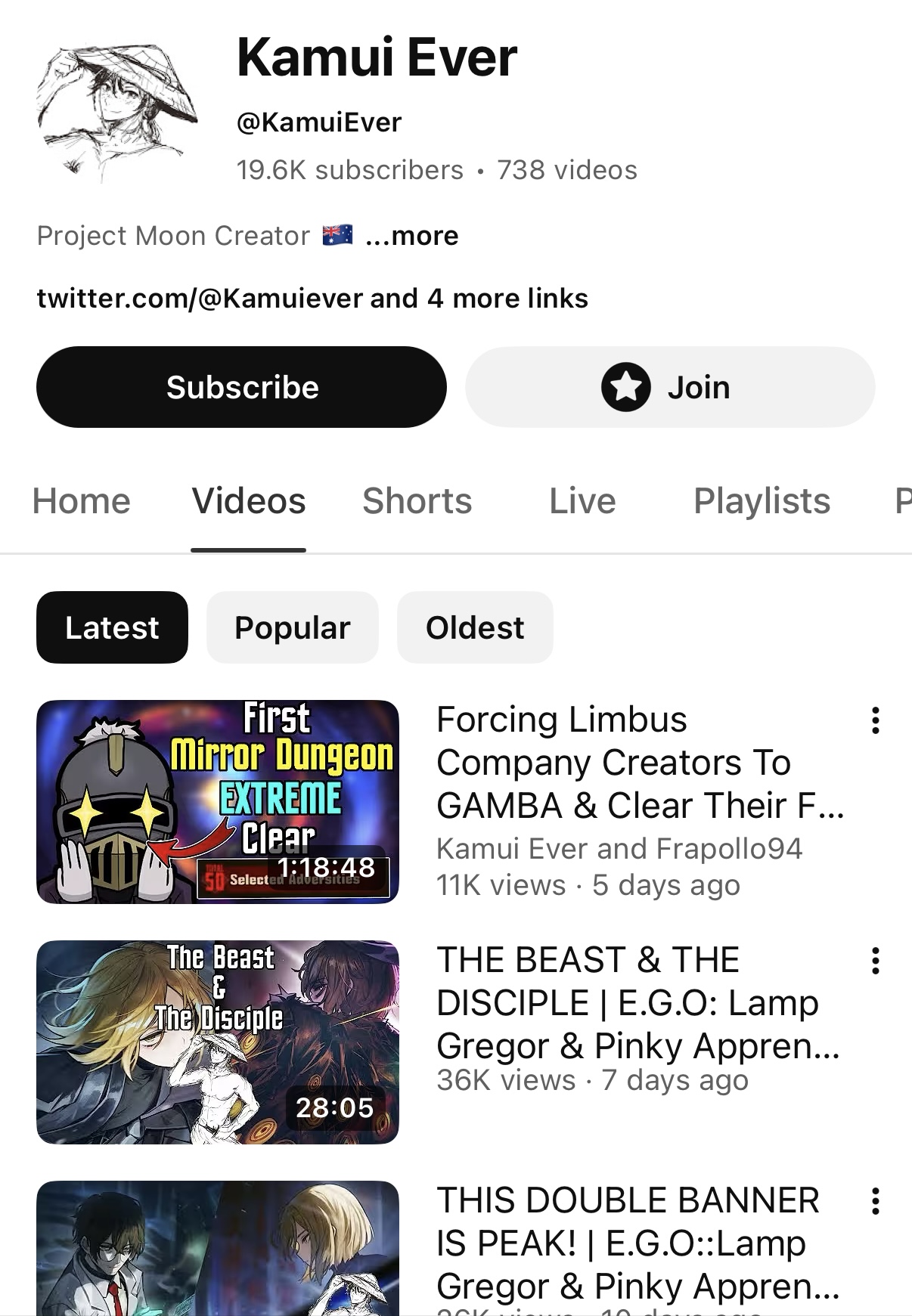Sort videos by Oldest
The width and height of the screenshot is (912, 1316).
pyautogui.click(x=475, y=627)
